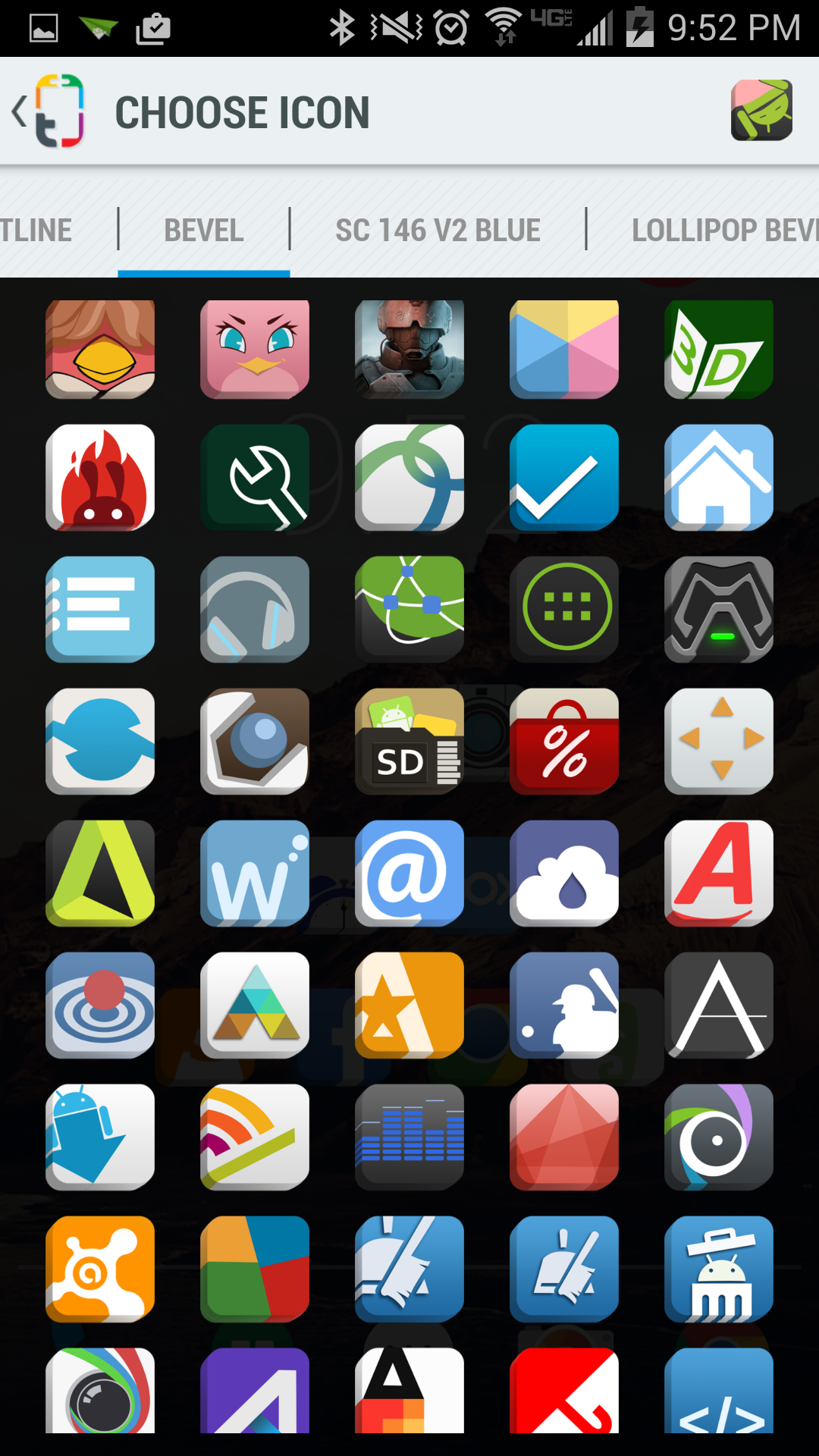The height and width of the screenshot is (1456, 819).
Task: Select the Angry Birds red bird icon
Action: pyautogui.click(x=100, y=349)
